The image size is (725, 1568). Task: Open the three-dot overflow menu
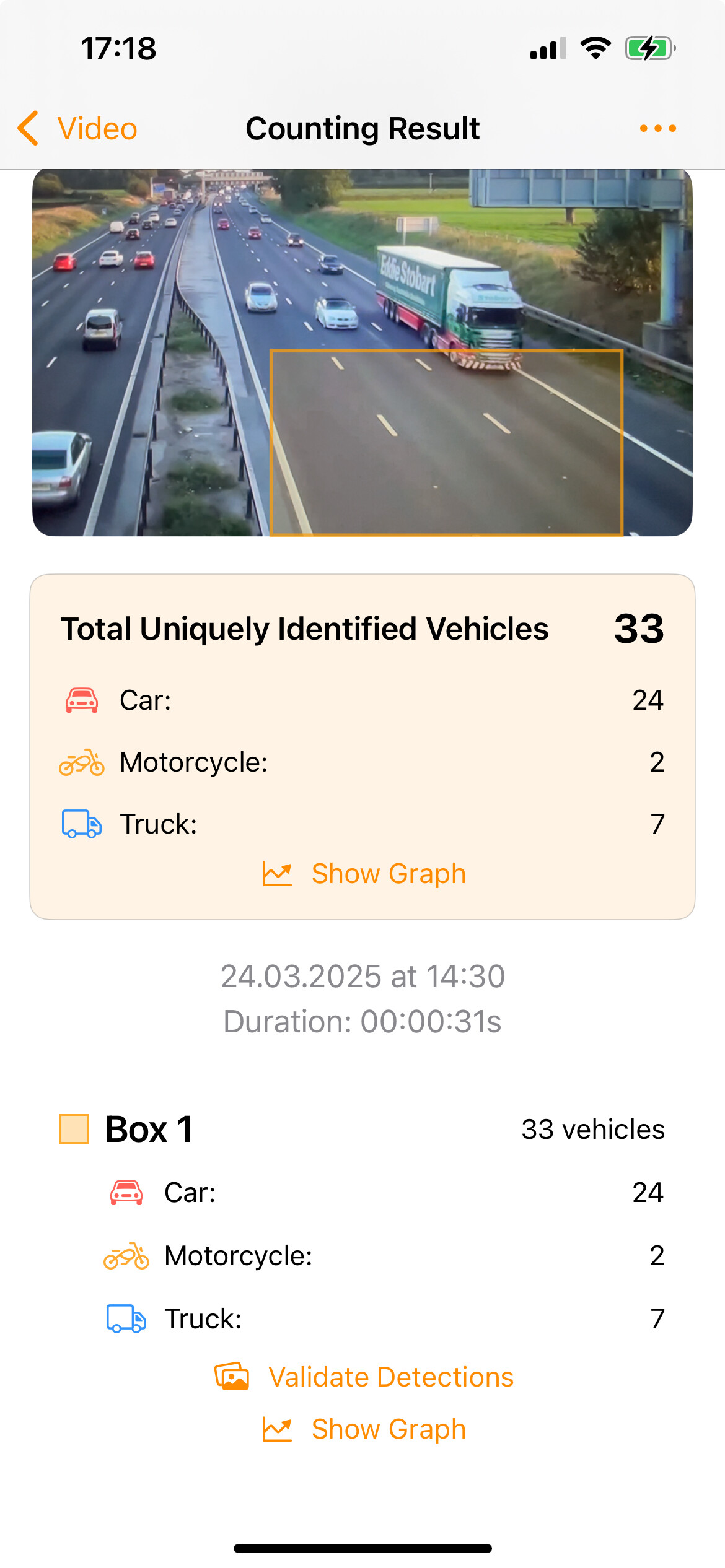(658, 129)
